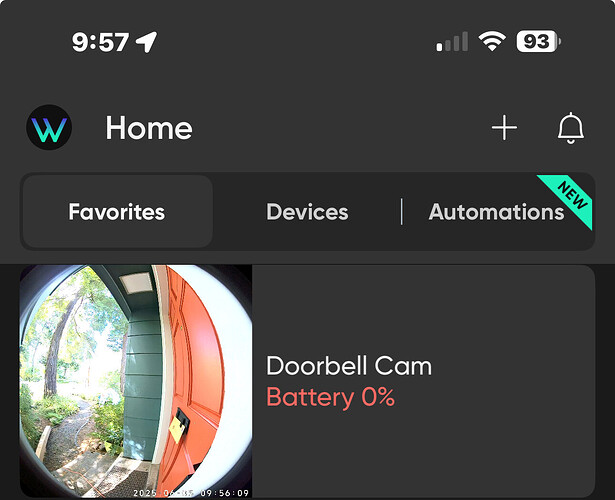Viewport: 615px width, 500px height.
Task: Select the Favorites tab
Action: 117,212
